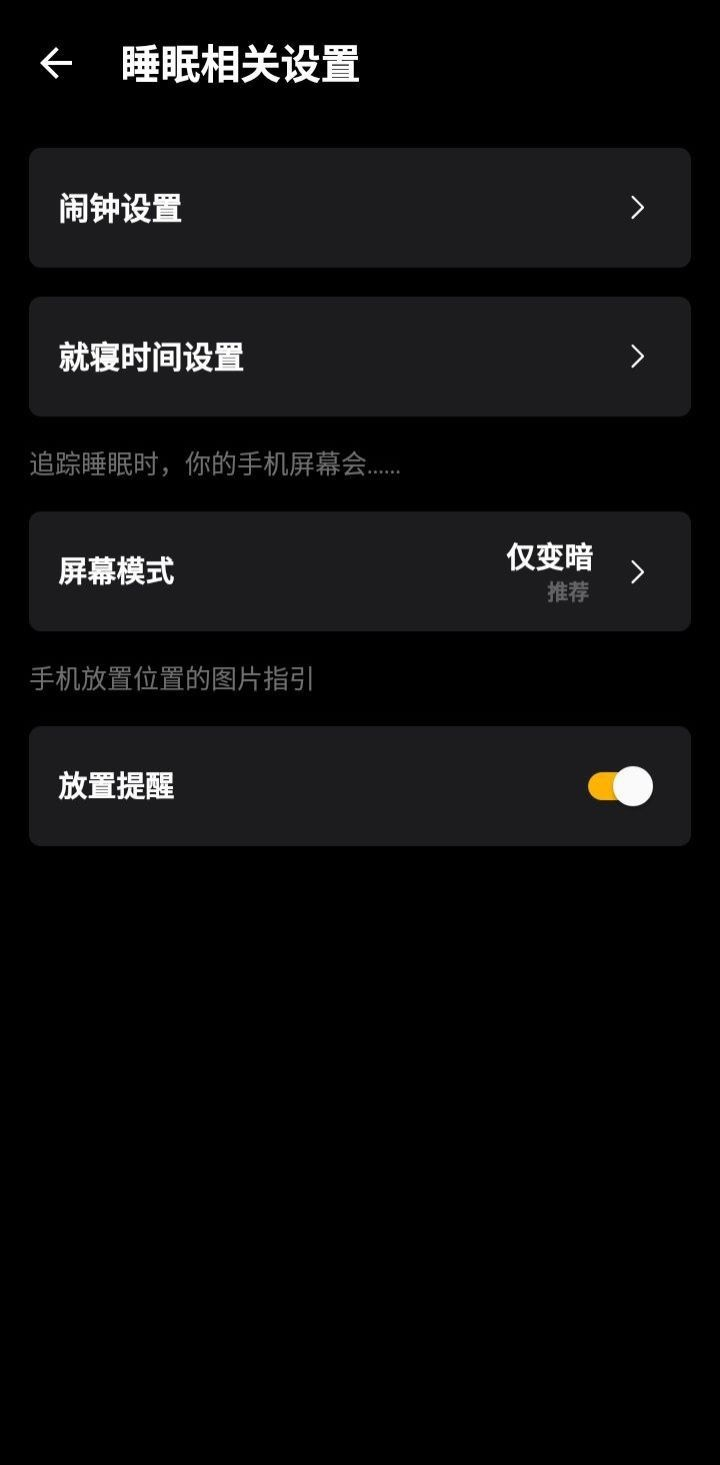Image resolution: width=720 pixels, height=1465 pixels.
Task: Go back from 睡眠相关设置
Action: [x=56, y=64]
